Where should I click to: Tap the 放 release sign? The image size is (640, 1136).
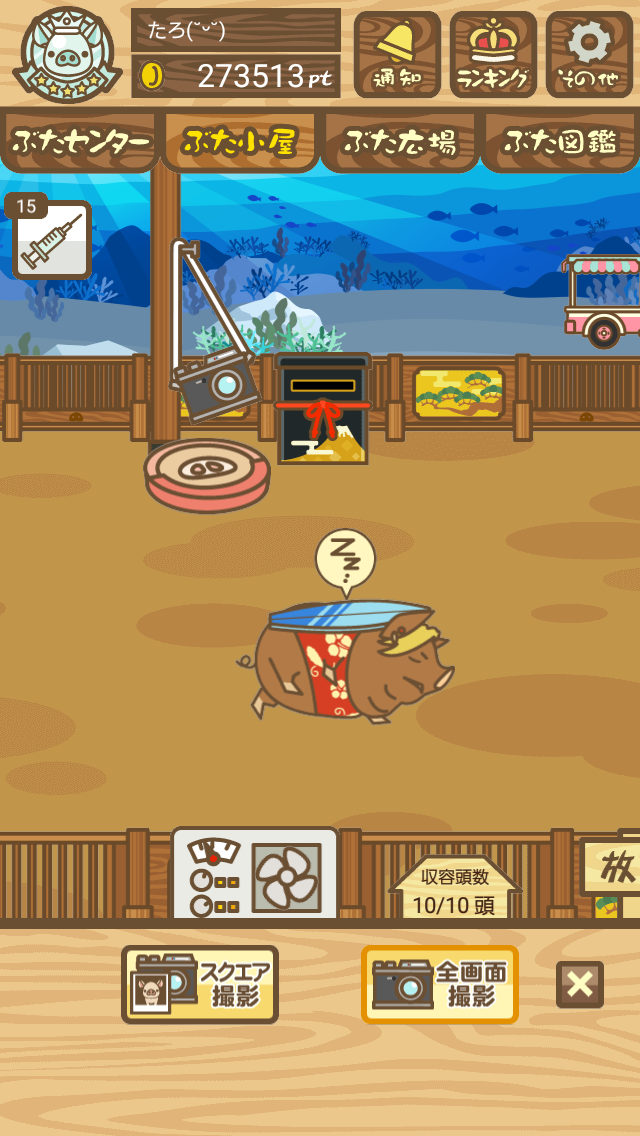pos(612,868)
